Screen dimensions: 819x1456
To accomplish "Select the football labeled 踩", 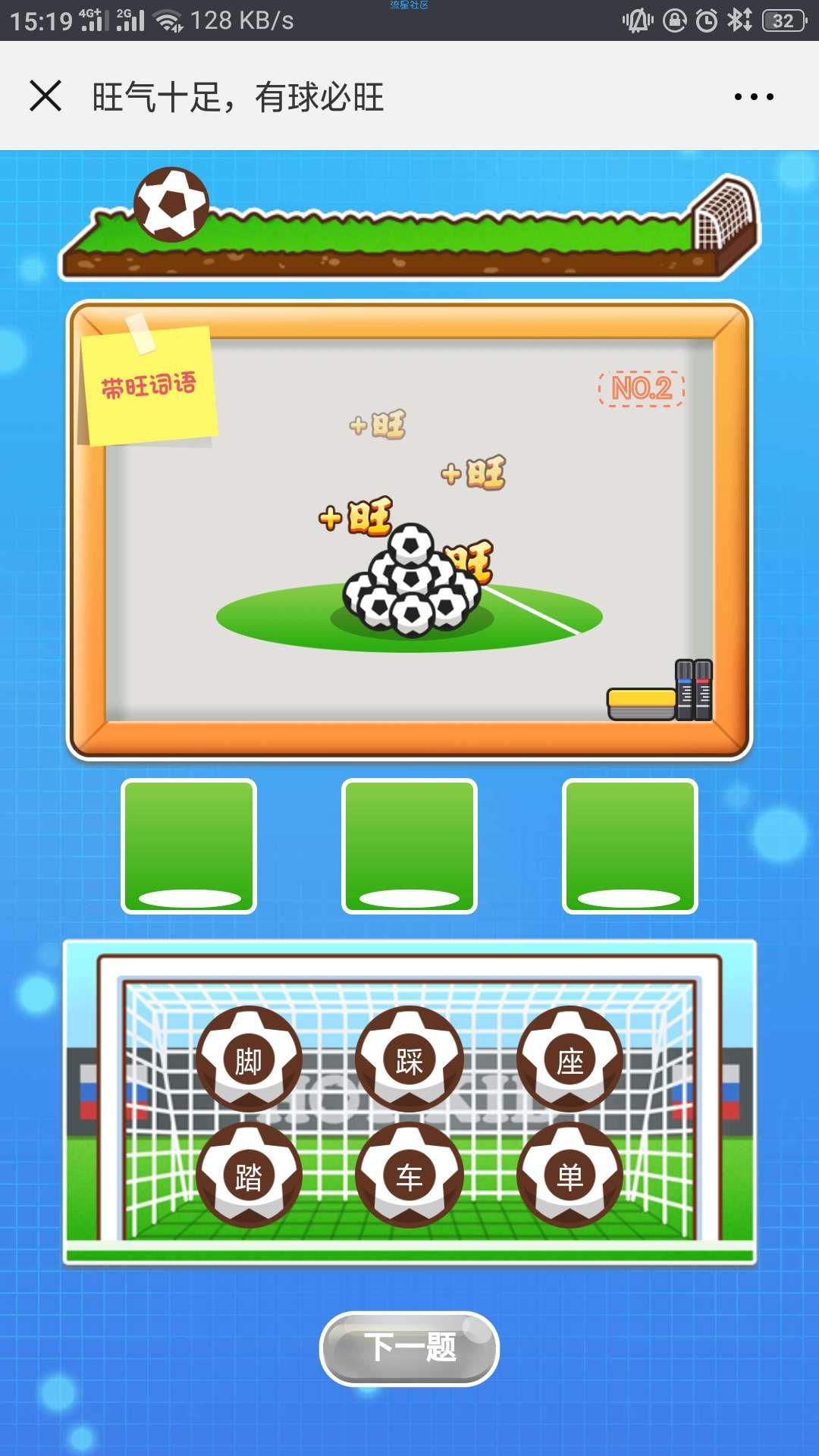I will [409, 1060].
